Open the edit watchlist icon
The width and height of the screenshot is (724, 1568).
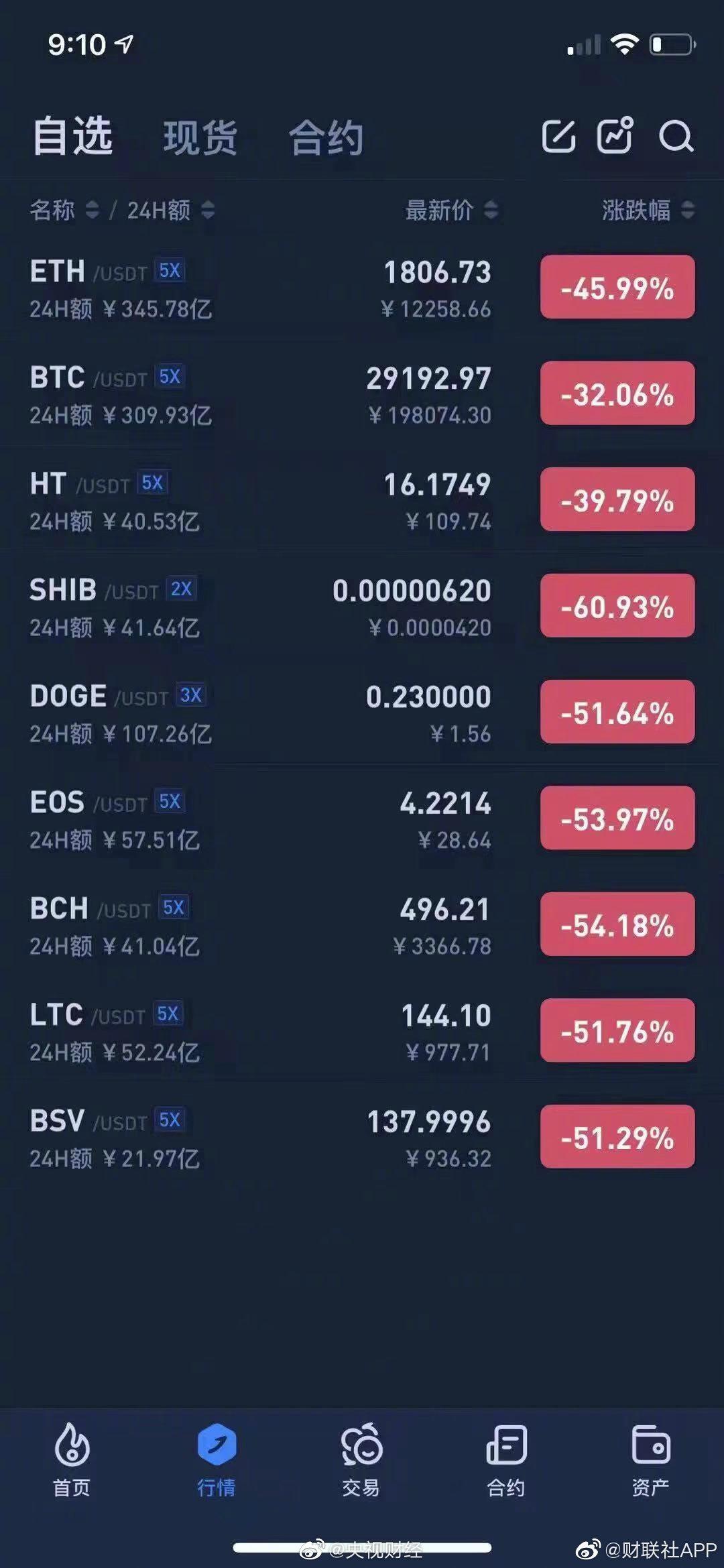(x=558, y=137)
